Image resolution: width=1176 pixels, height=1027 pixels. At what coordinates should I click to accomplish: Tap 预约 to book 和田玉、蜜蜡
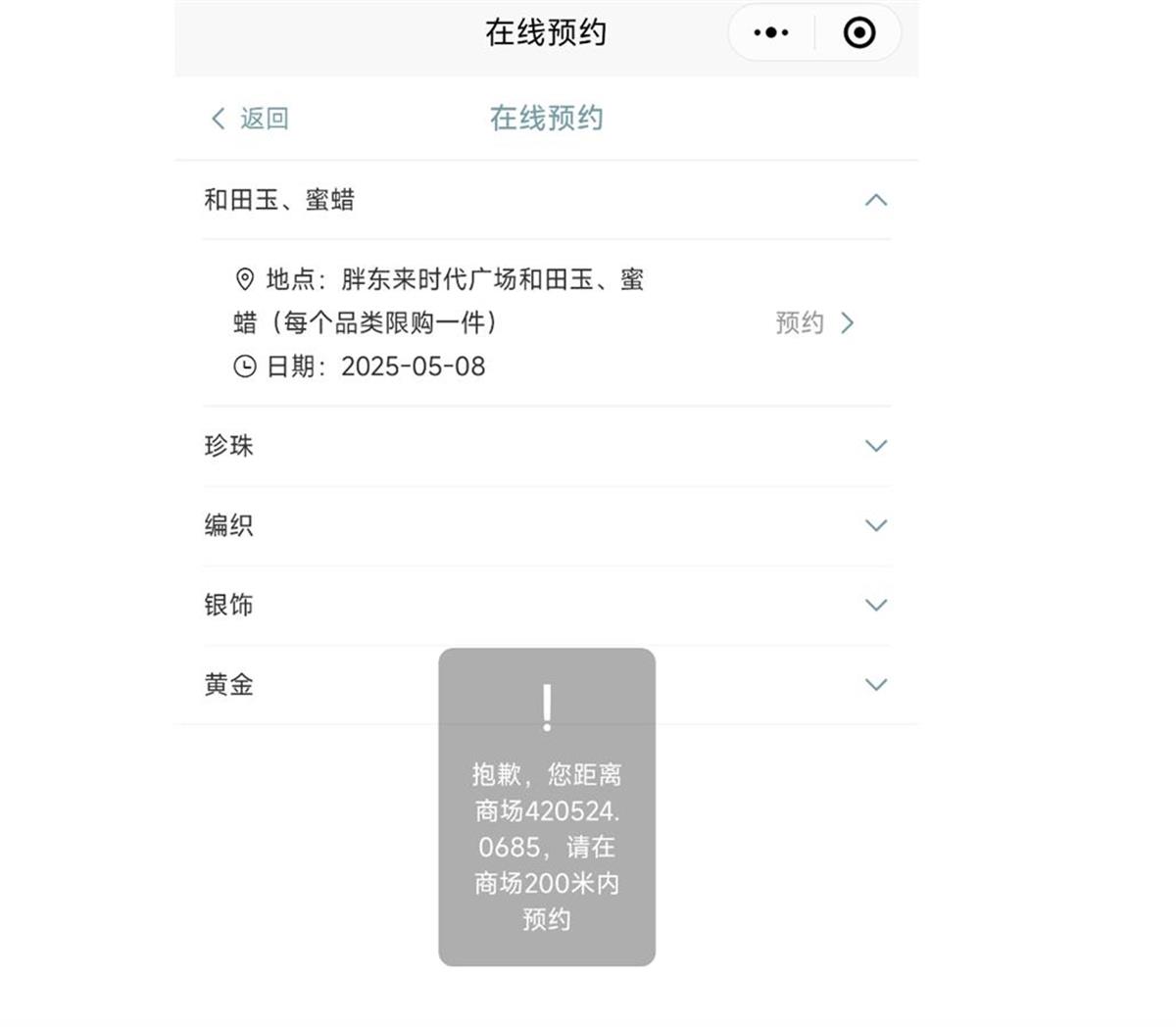pyautogui.click(x=813, y=322)
